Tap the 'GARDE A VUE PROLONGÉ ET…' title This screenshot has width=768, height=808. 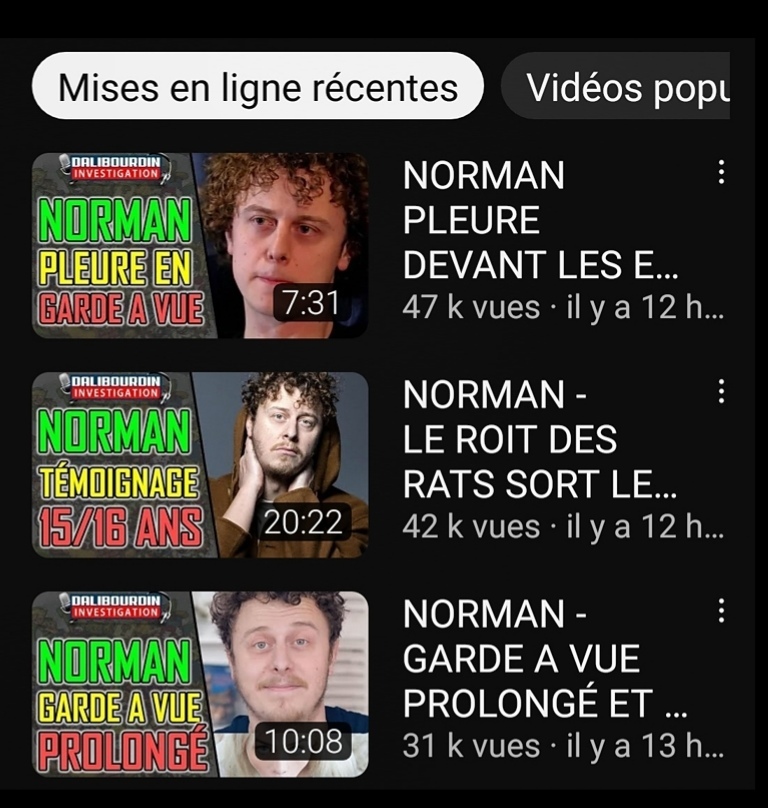(540, 659)
